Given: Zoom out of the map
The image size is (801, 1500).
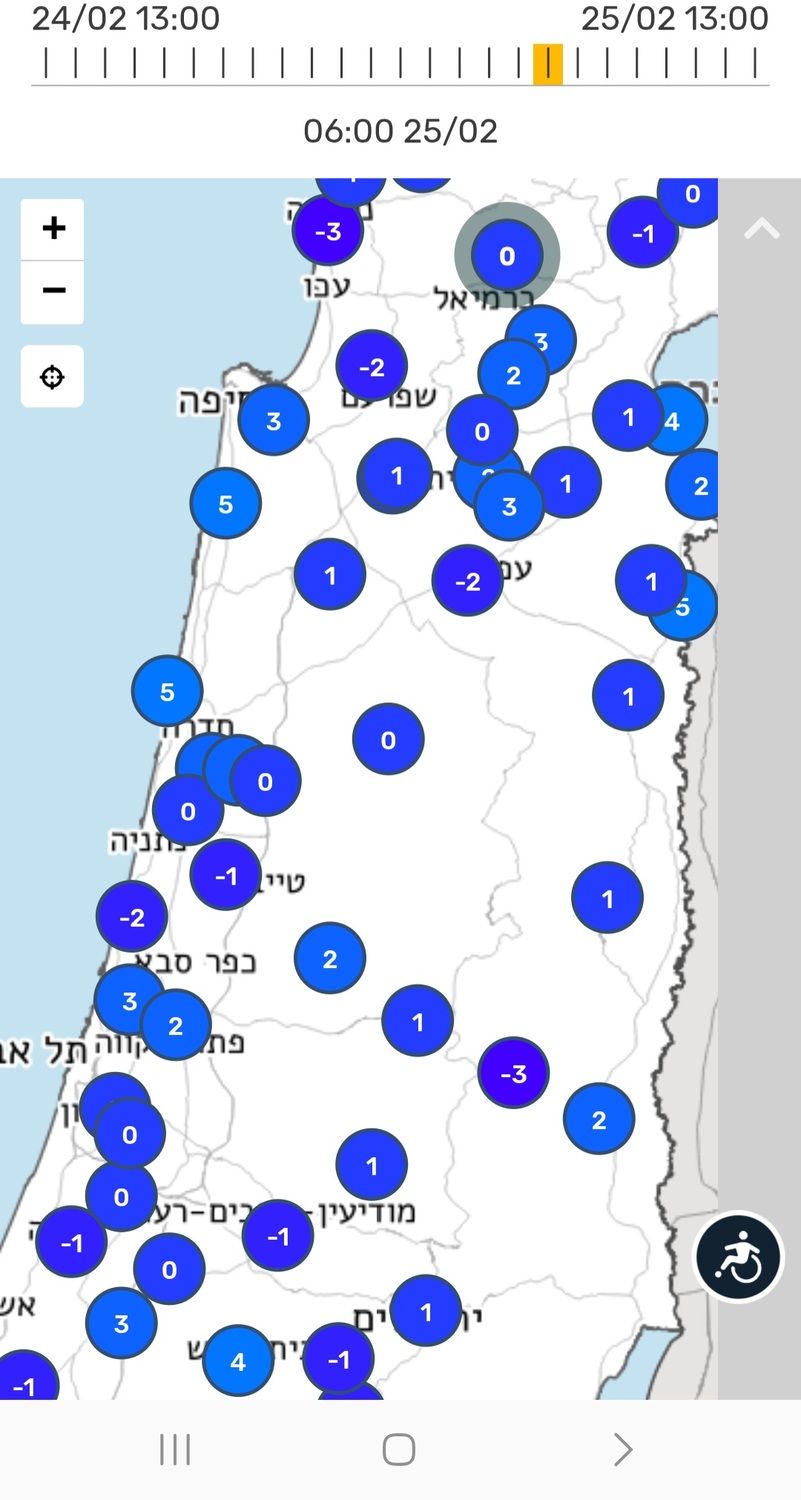Looking at the screenshot, I should pyautogui.click(x=53, y=291).
